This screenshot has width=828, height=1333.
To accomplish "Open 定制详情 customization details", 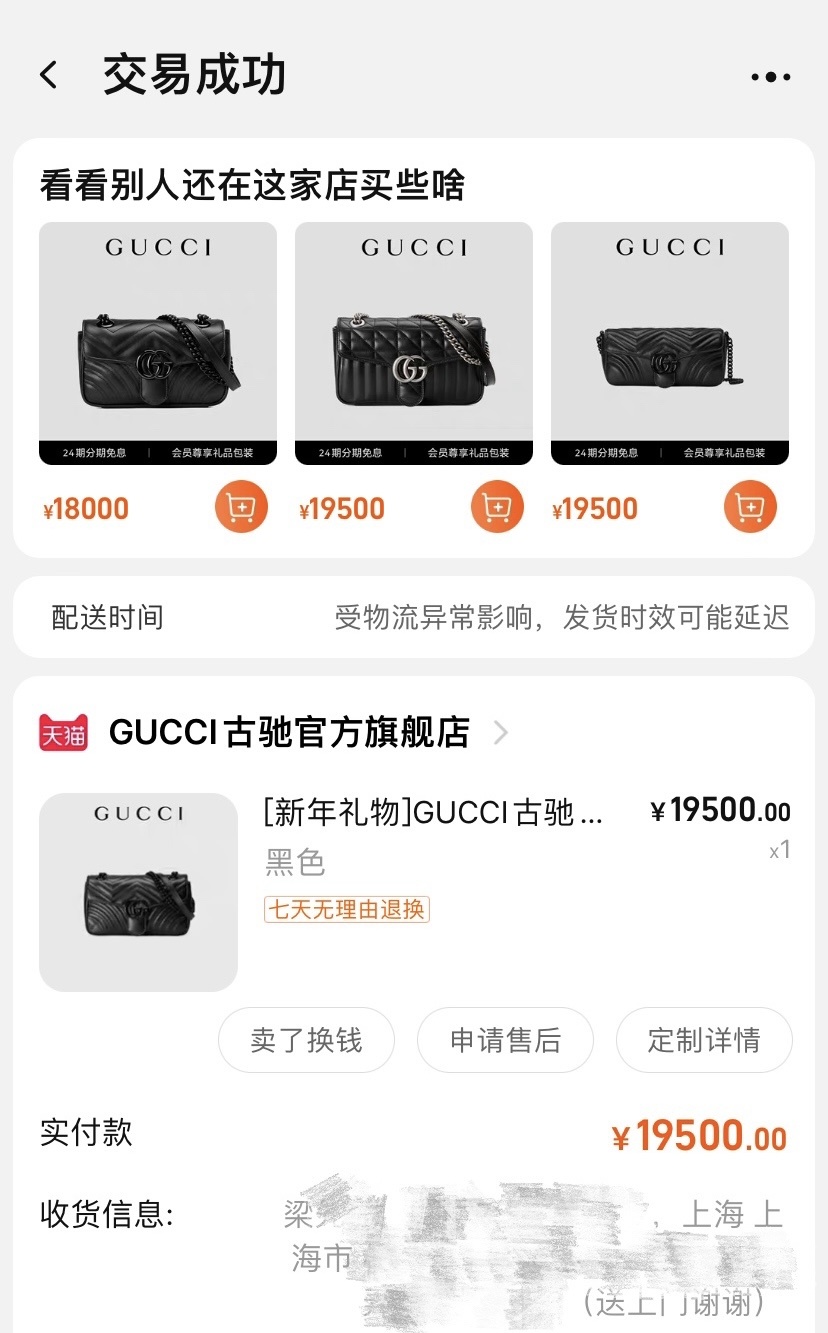I will coord(704,1040).
